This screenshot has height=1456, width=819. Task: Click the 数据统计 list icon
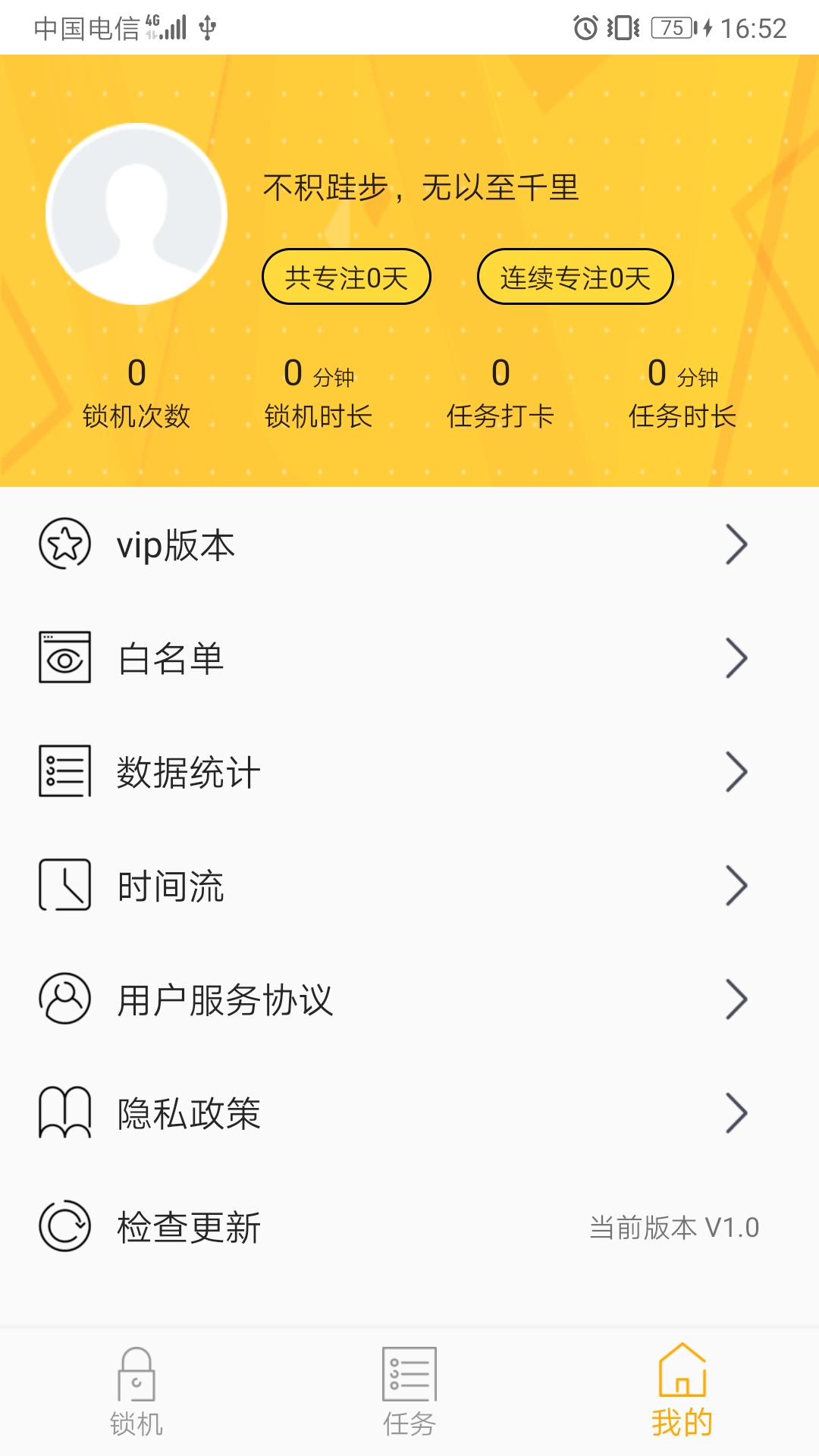(x=64, y=772)
